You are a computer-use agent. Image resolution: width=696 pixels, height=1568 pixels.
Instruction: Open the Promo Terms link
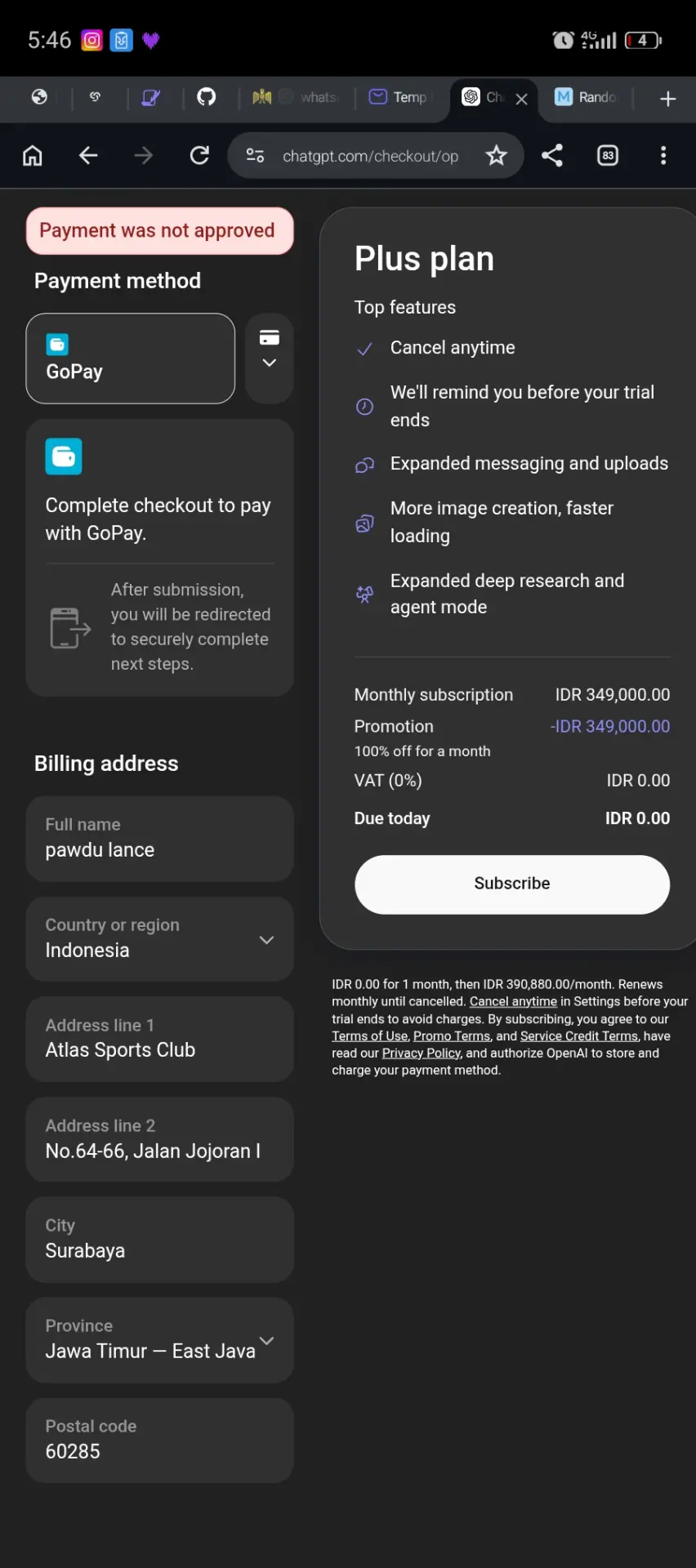(452, 1036)
